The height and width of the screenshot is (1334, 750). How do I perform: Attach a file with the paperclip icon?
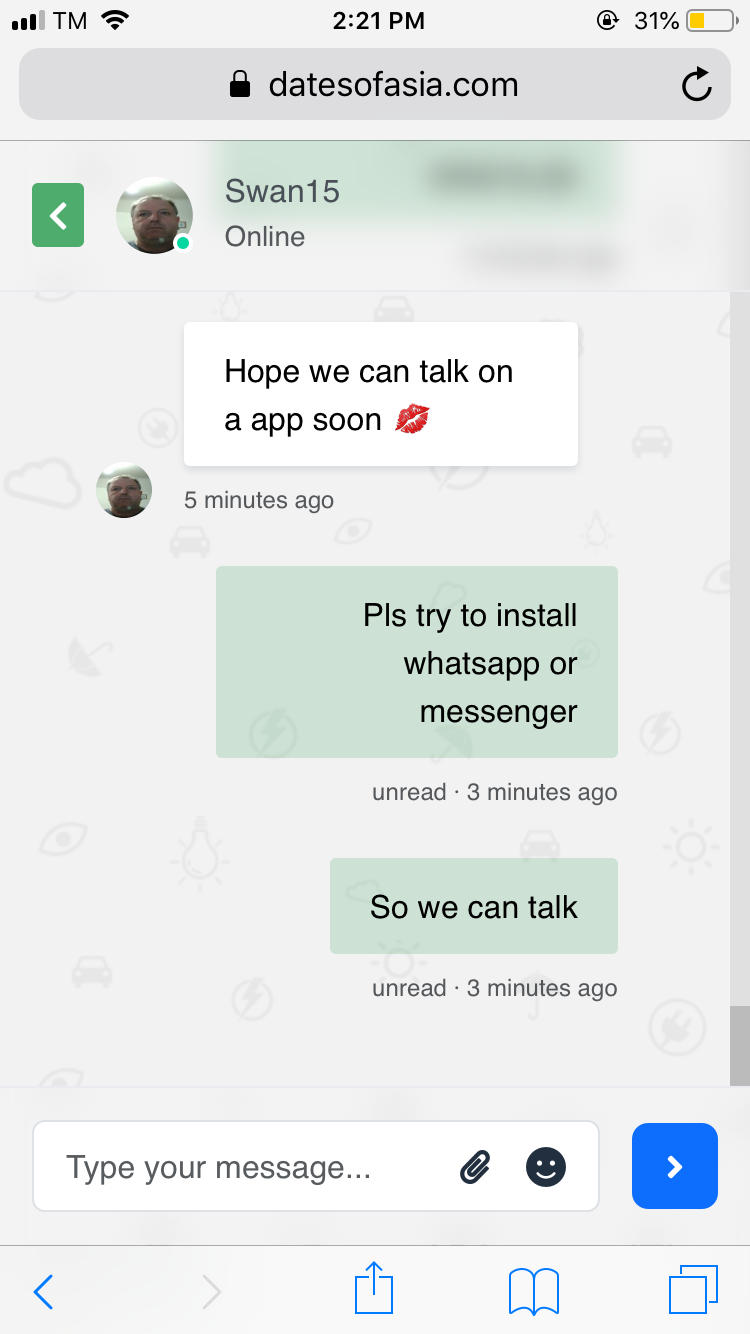tap(475, 1167)
